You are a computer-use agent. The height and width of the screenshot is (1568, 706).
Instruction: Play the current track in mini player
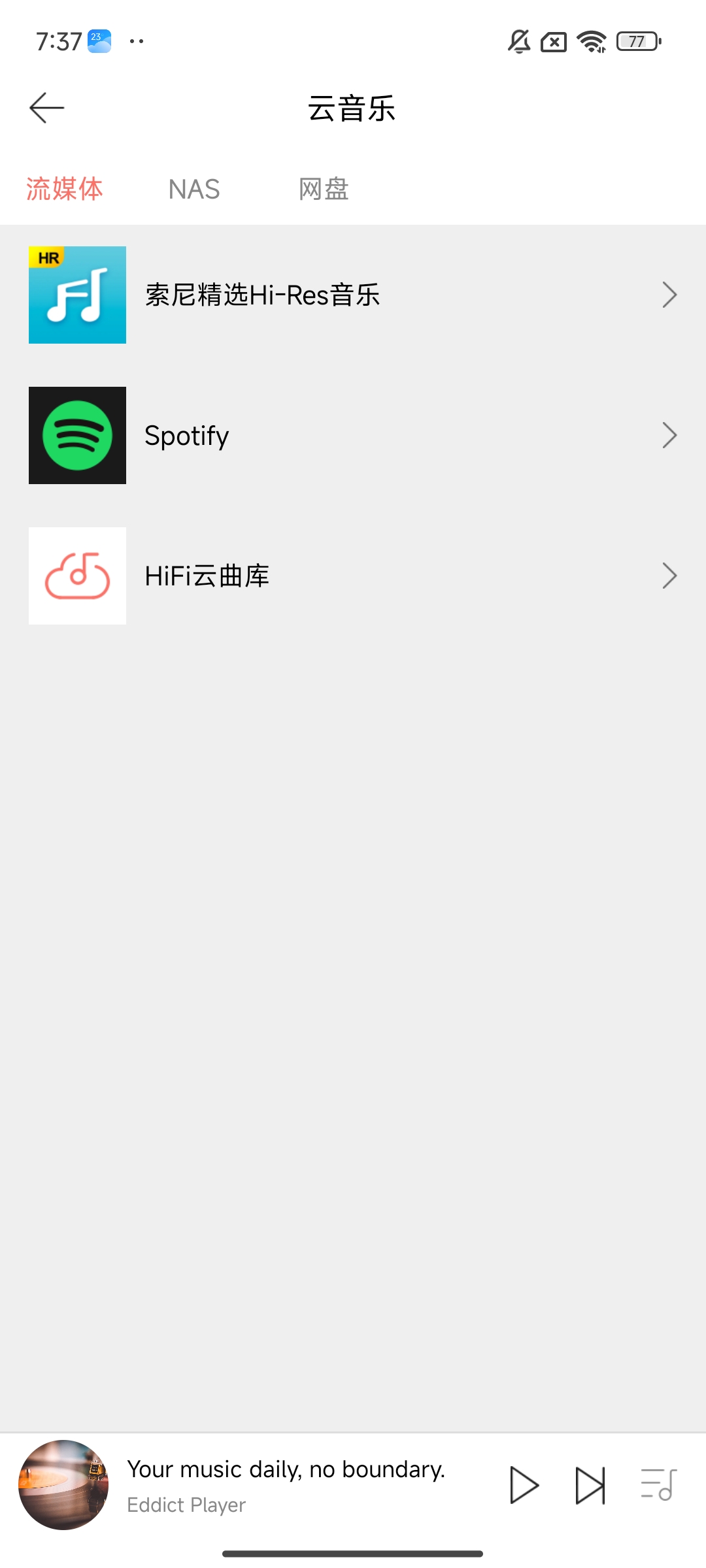coord(524,1486)
